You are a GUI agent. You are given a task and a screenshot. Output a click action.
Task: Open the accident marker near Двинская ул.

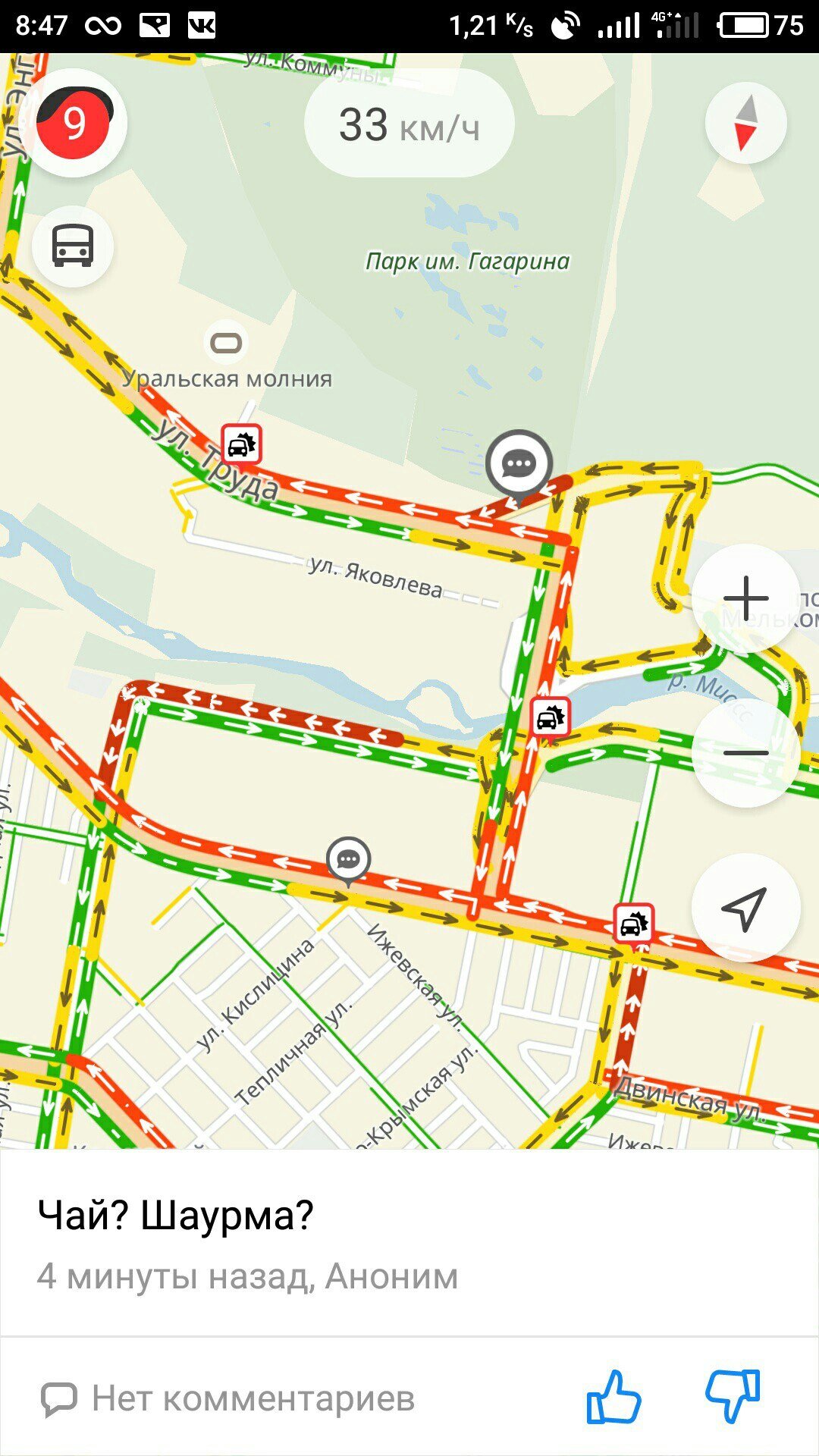point(633,923)
